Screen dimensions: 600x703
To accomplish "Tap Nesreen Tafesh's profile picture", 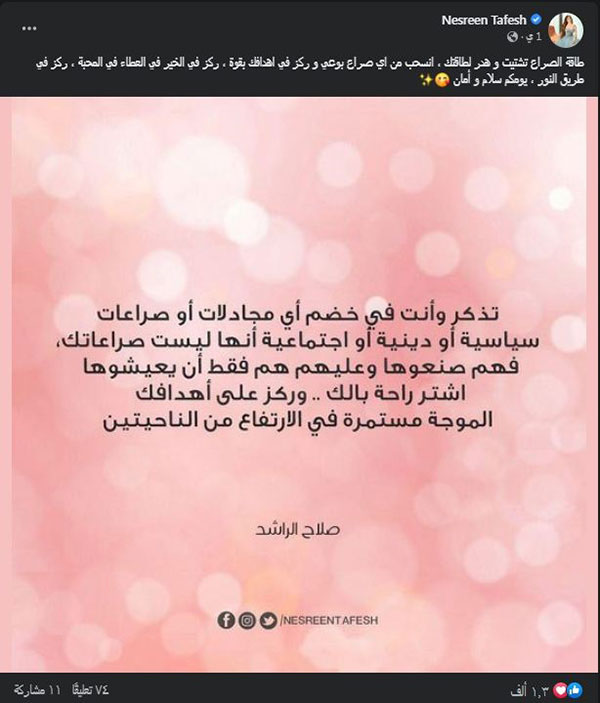I will (571, 26).
